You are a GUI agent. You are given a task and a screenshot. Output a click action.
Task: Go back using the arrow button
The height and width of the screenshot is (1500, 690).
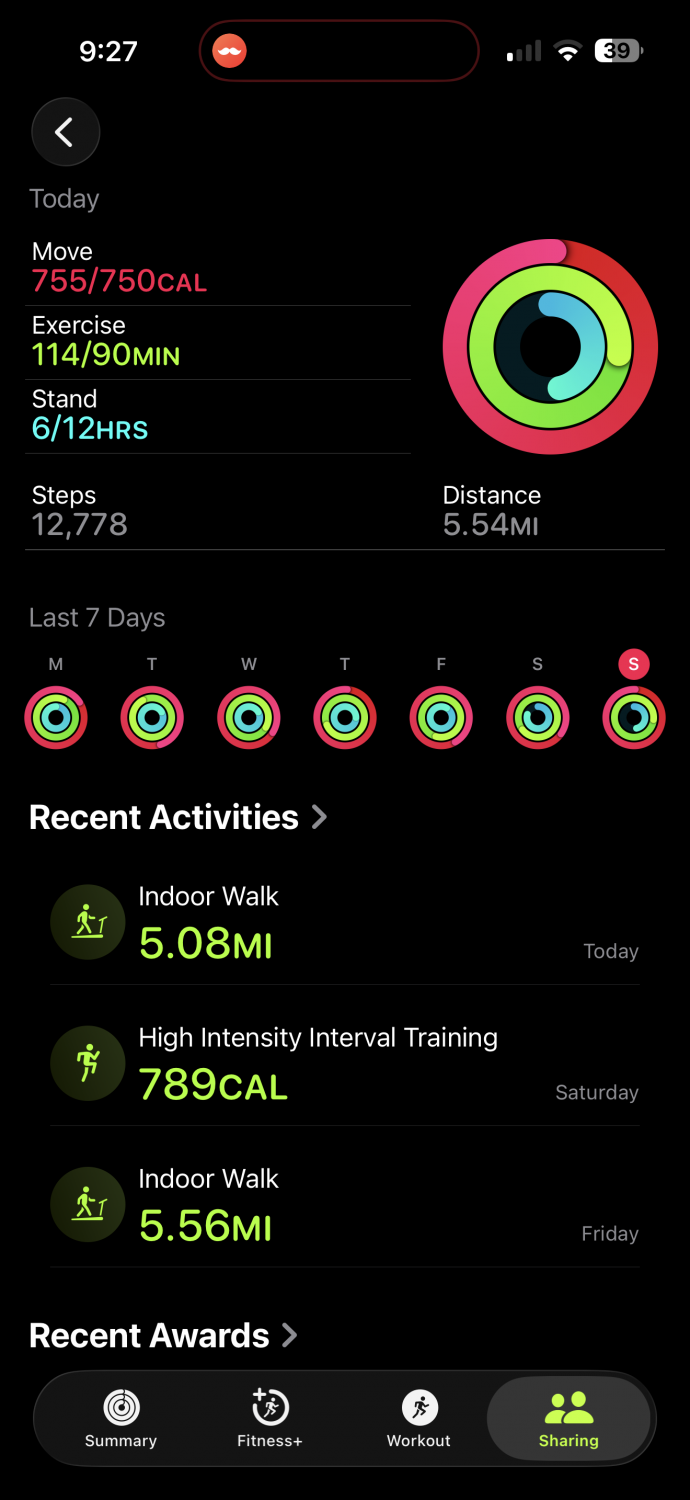tap(65, 132)
